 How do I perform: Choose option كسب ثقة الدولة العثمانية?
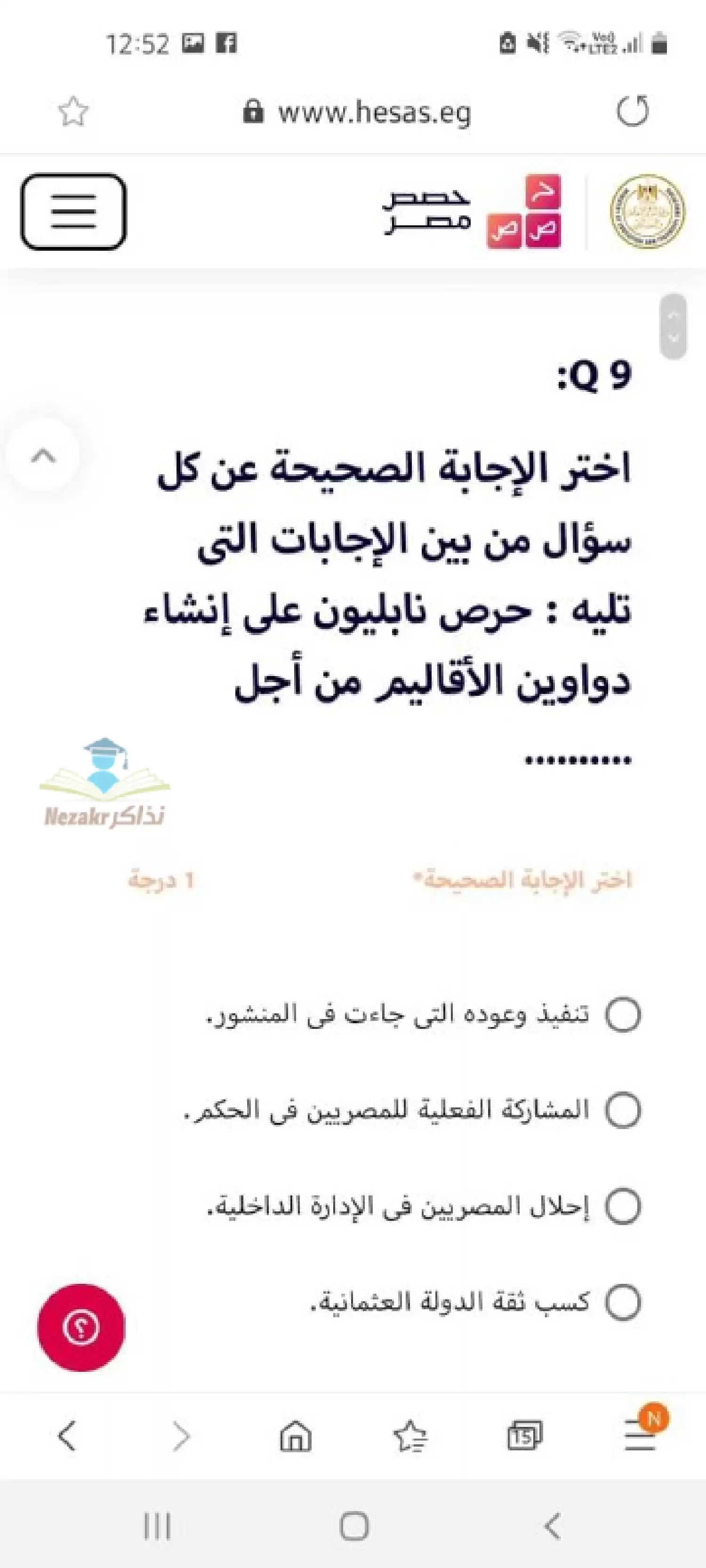623,1302
